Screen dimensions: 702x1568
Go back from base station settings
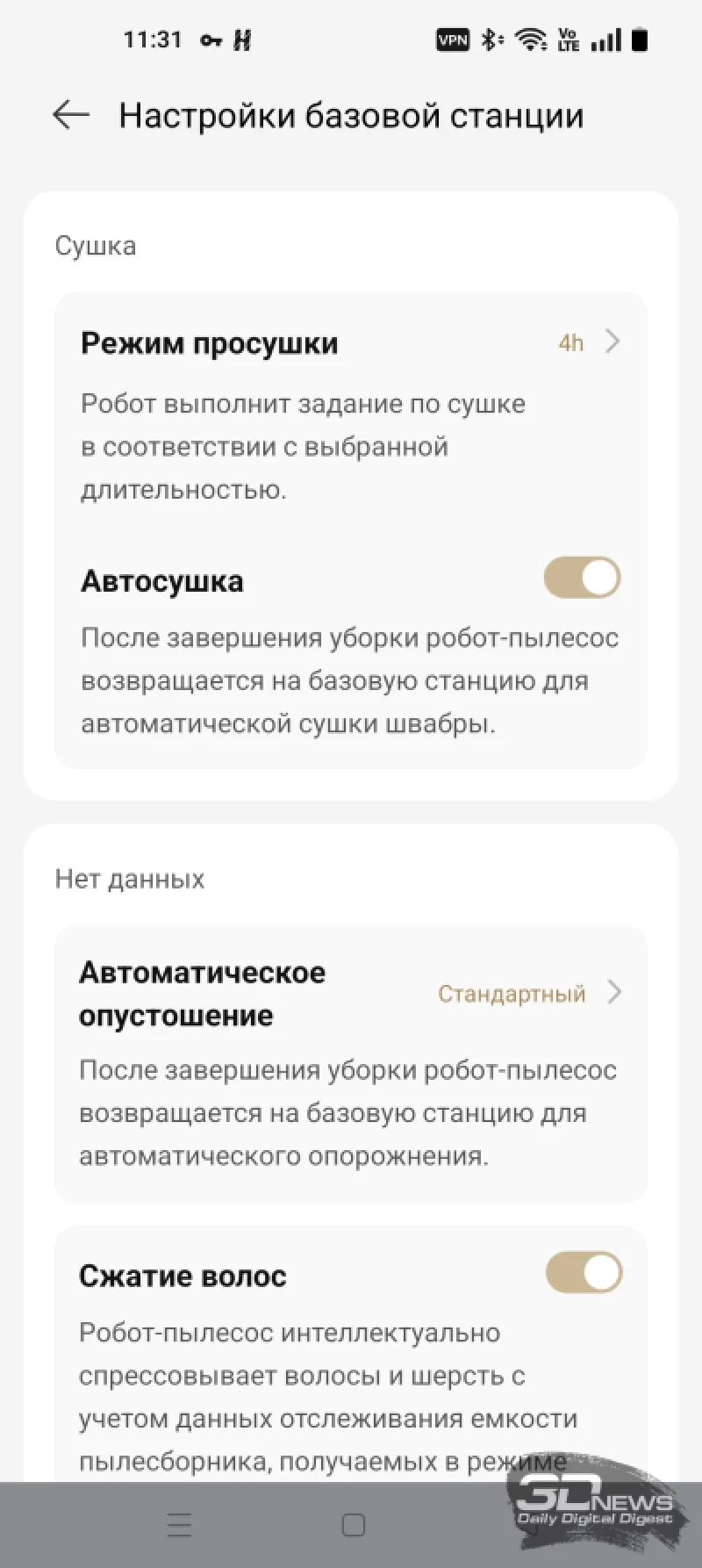(x=71, y=115)
